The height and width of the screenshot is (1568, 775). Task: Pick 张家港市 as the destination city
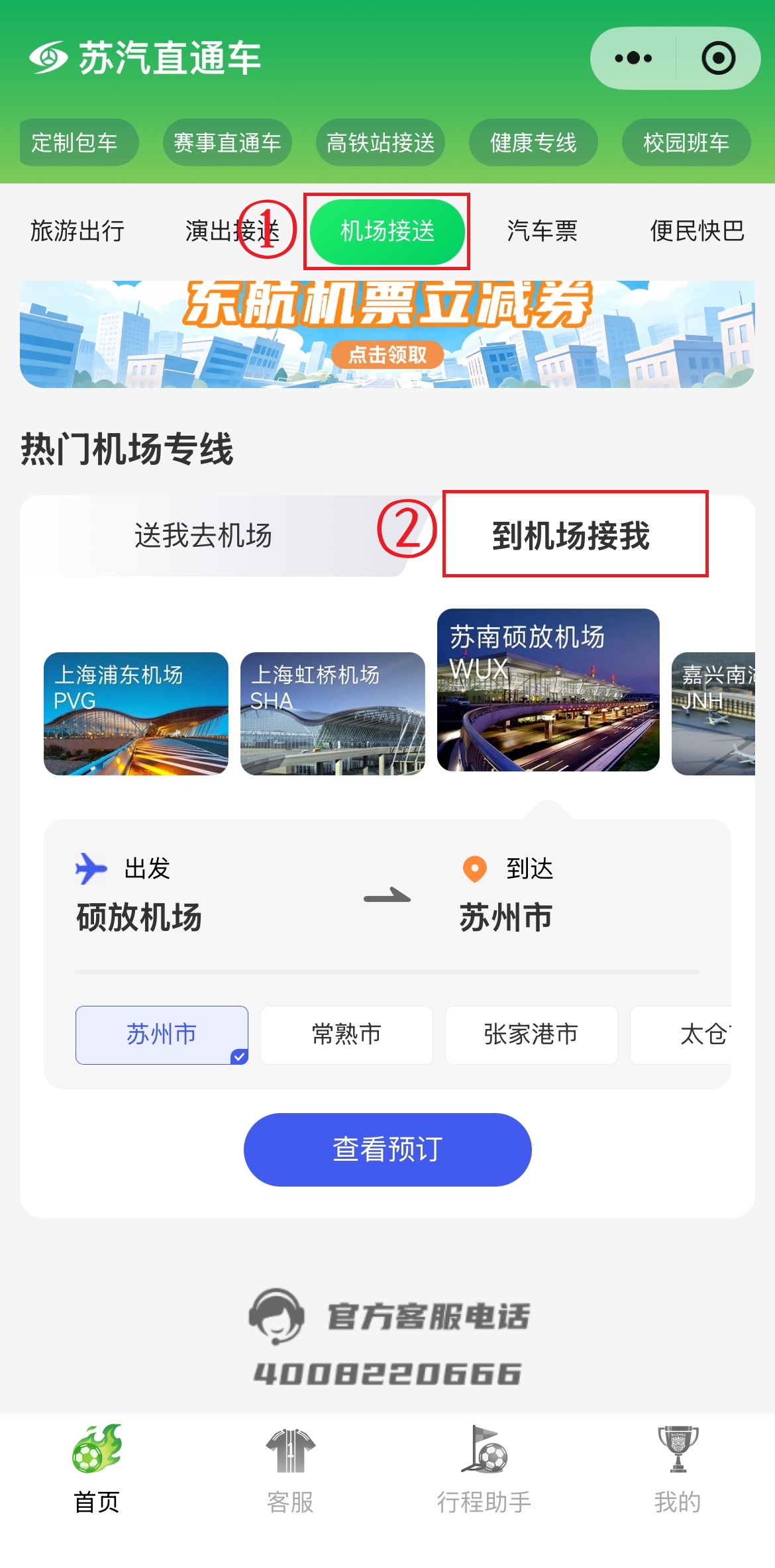tap(531, 1035)
